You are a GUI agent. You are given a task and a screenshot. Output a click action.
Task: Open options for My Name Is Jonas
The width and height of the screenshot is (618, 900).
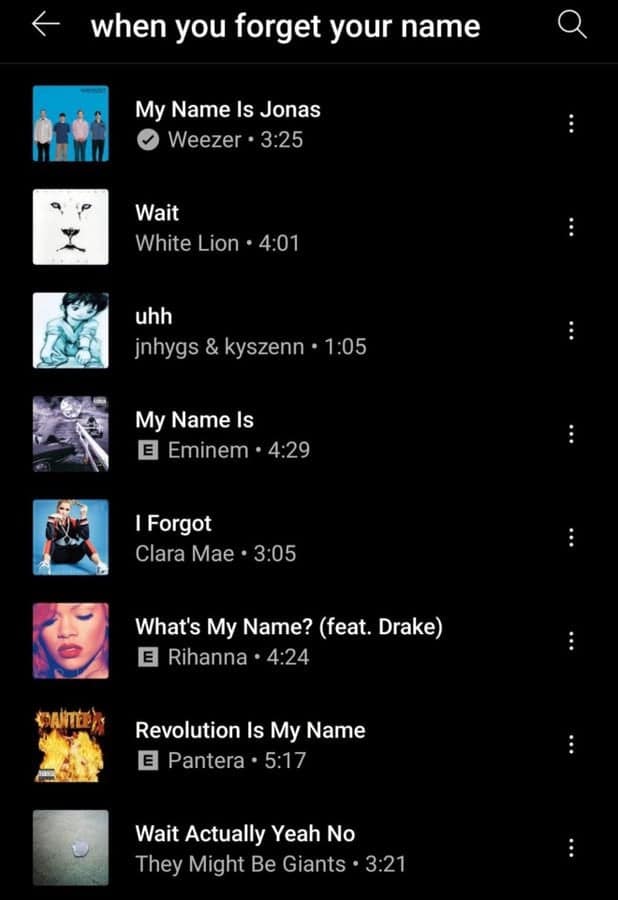pyautogui.click(x=571, y=124)
